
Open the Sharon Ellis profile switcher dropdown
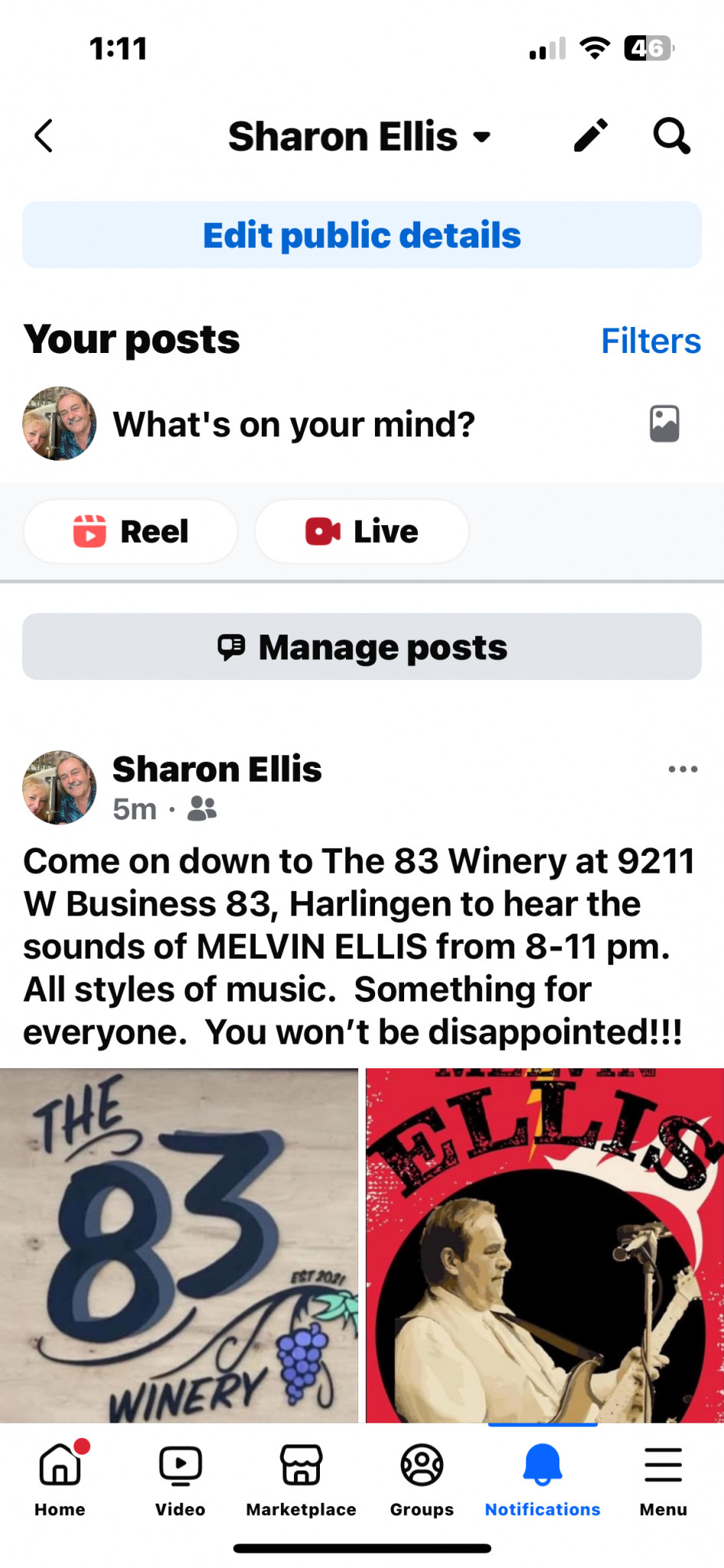(360, 137)
